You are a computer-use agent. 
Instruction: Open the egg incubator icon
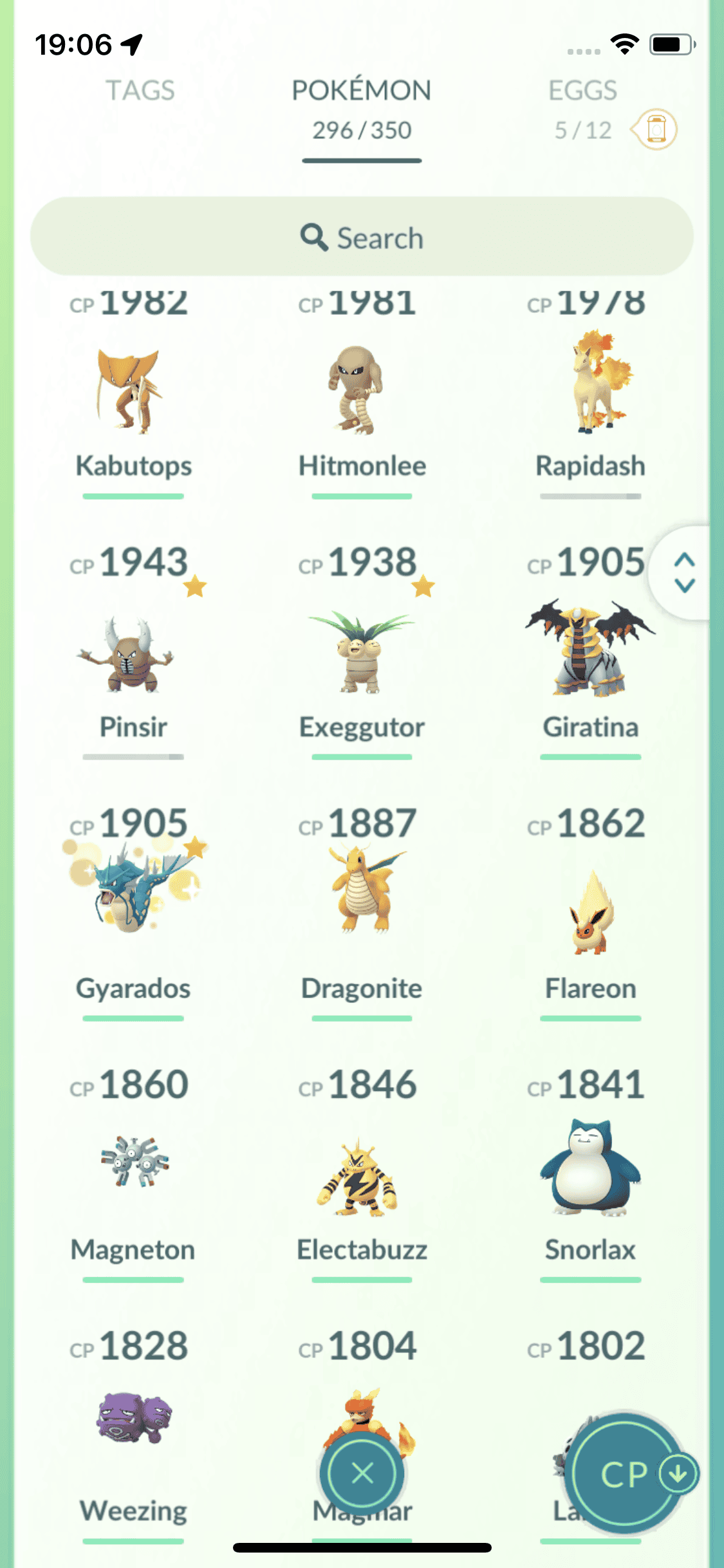click(655, 129)
